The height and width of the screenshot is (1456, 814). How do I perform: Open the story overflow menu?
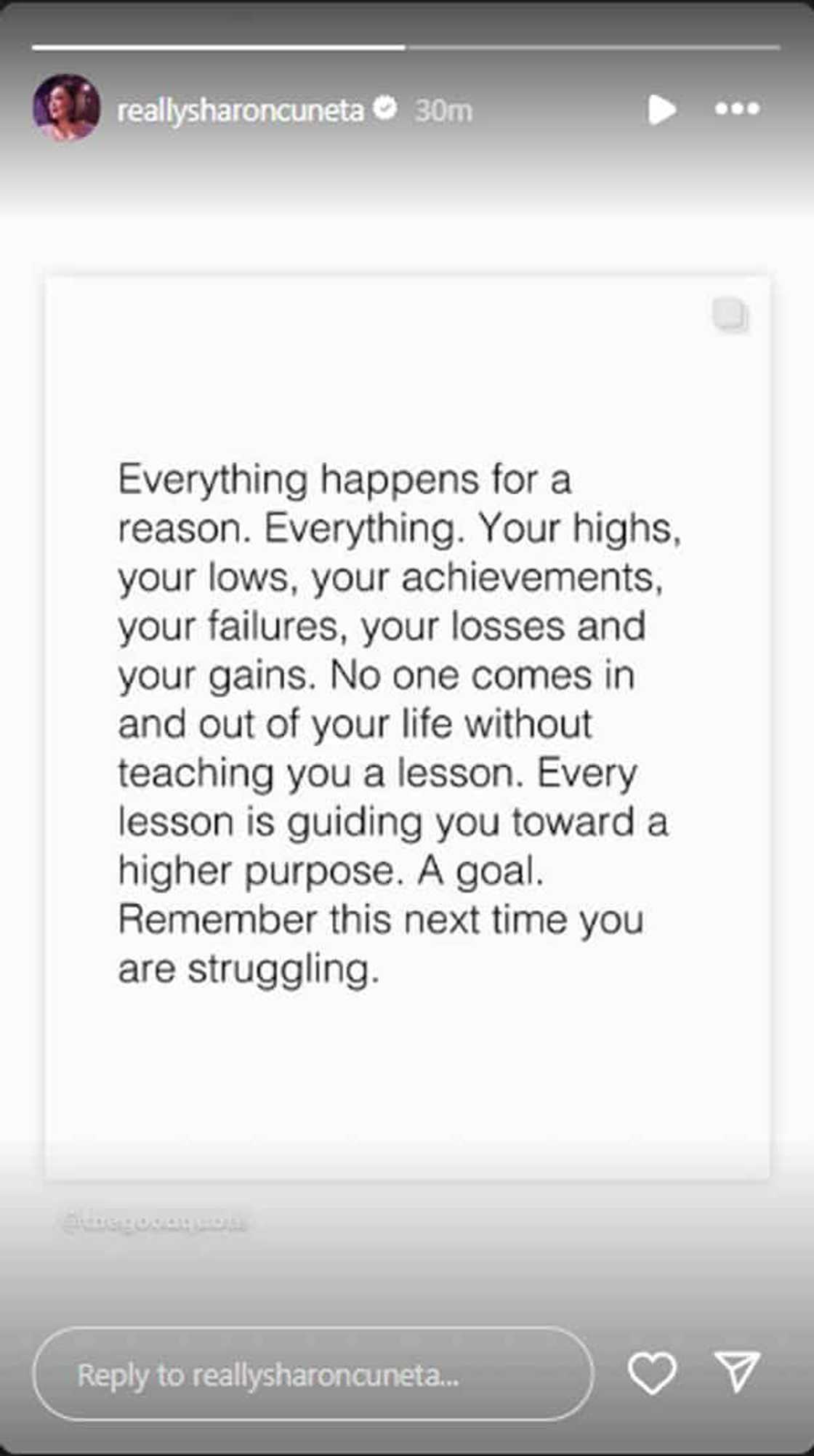tap(737, 109)
